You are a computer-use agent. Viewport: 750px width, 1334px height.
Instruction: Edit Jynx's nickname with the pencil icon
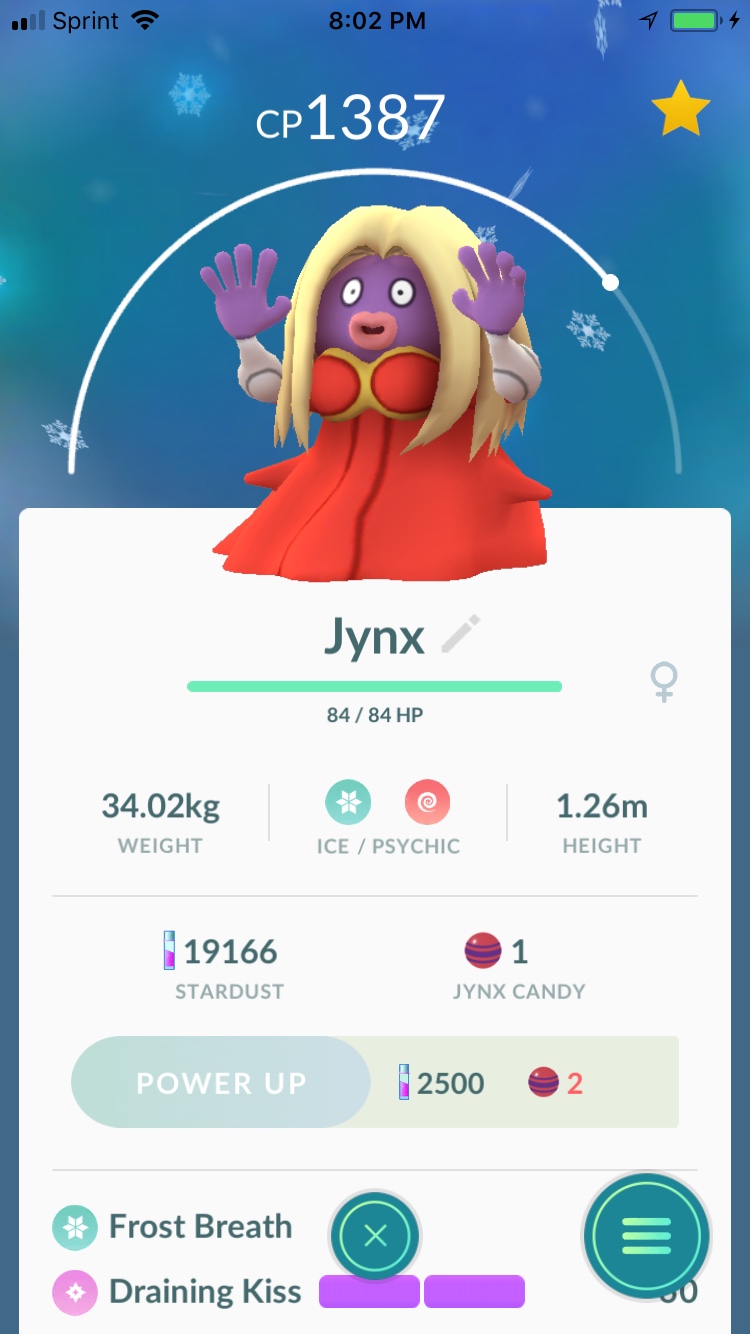pyautogui.click(x=461, y=635)
